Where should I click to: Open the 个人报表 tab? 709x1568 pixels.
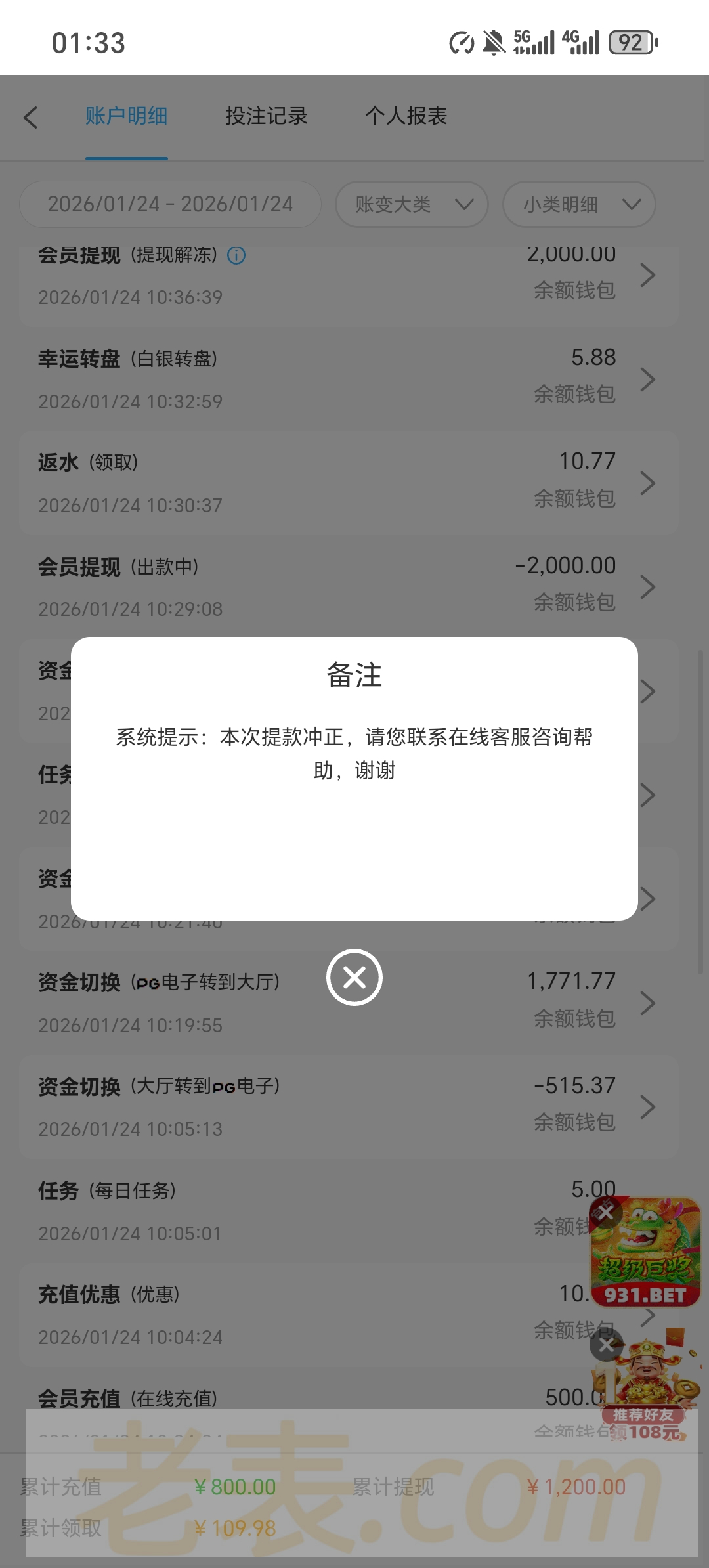[x=406, y=116]
